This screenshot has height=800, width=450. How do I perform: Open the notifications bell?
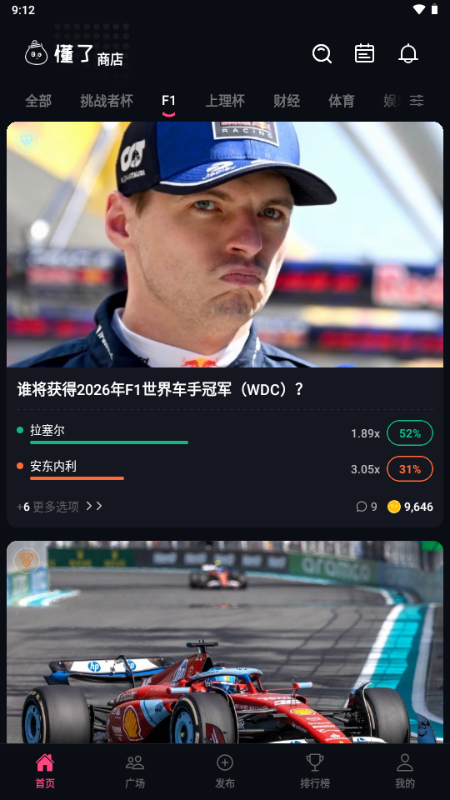408,53
